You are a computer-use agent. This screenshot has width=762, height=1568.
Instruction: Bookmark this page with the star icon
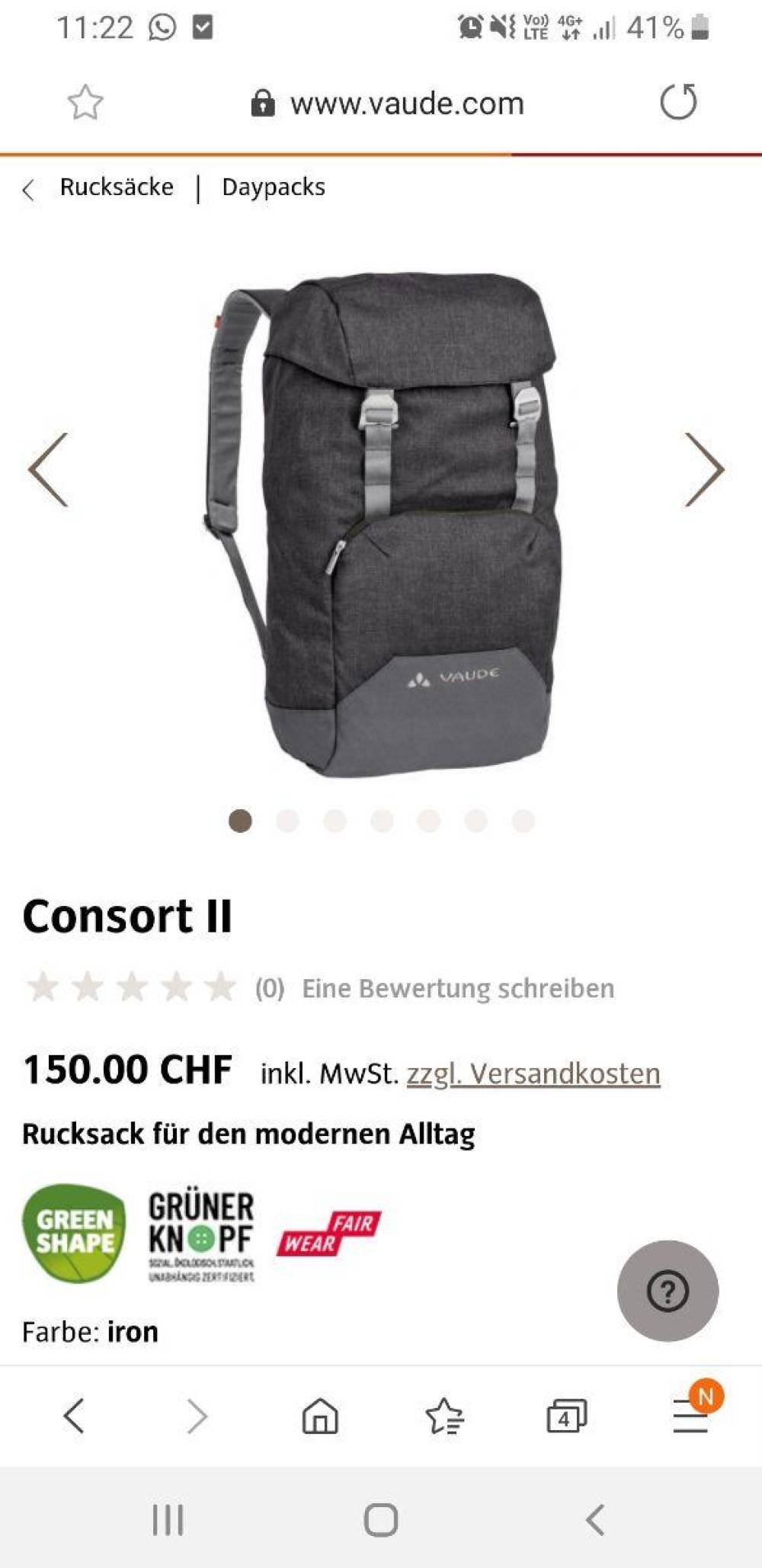(85, 103)
